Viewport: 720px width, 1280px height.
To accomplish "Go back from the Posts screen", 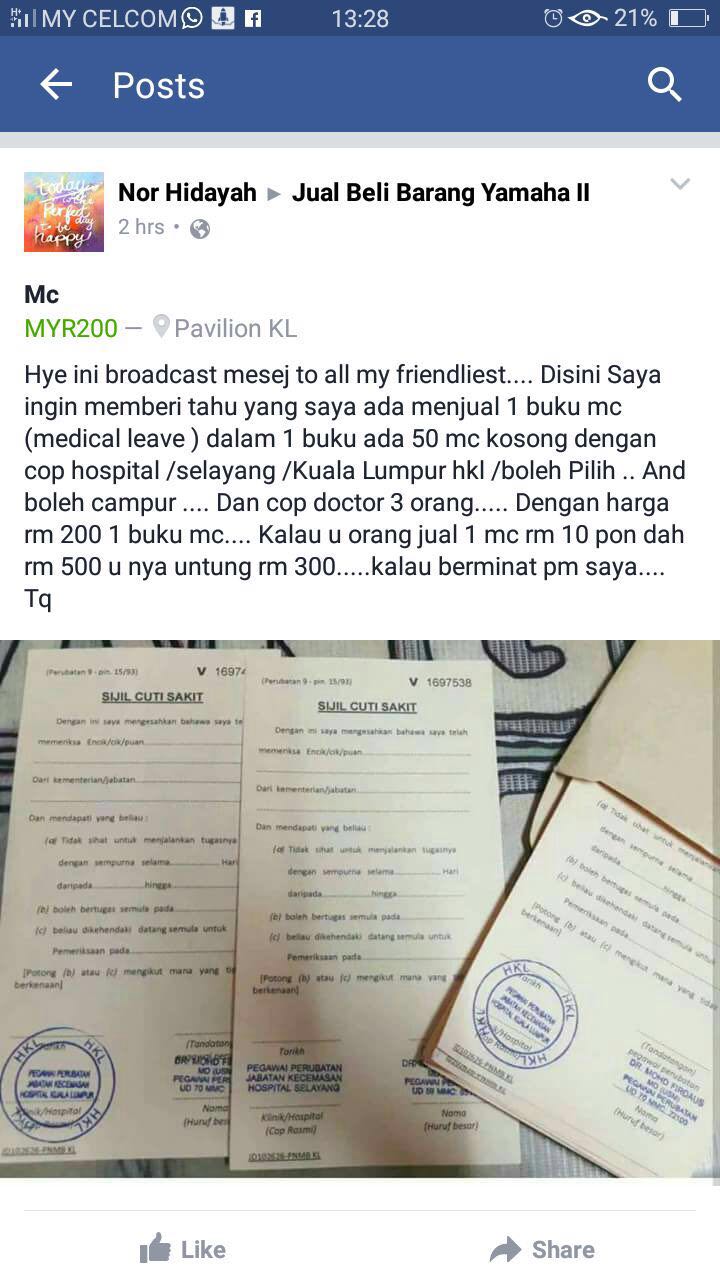I will click(x=56, y=85).
